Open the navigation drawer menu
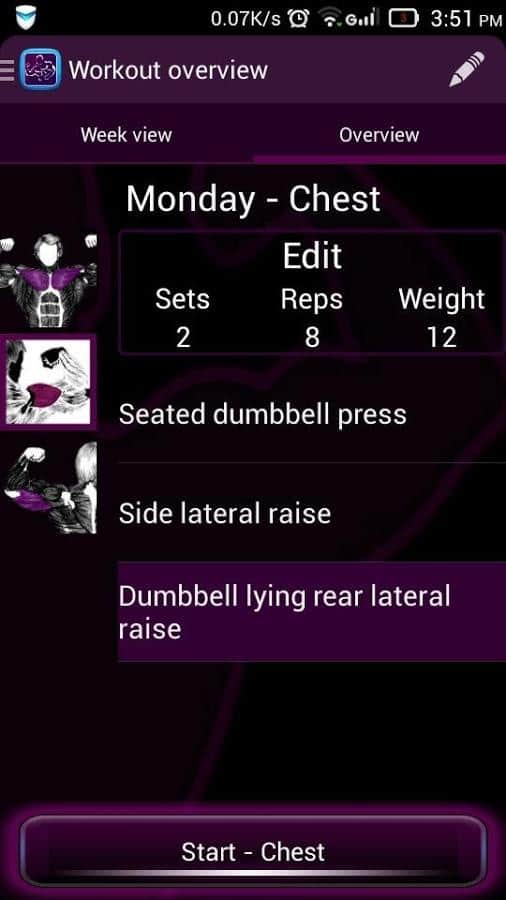Viewport: 506px width, 900px height. click(x=7, y=70)
